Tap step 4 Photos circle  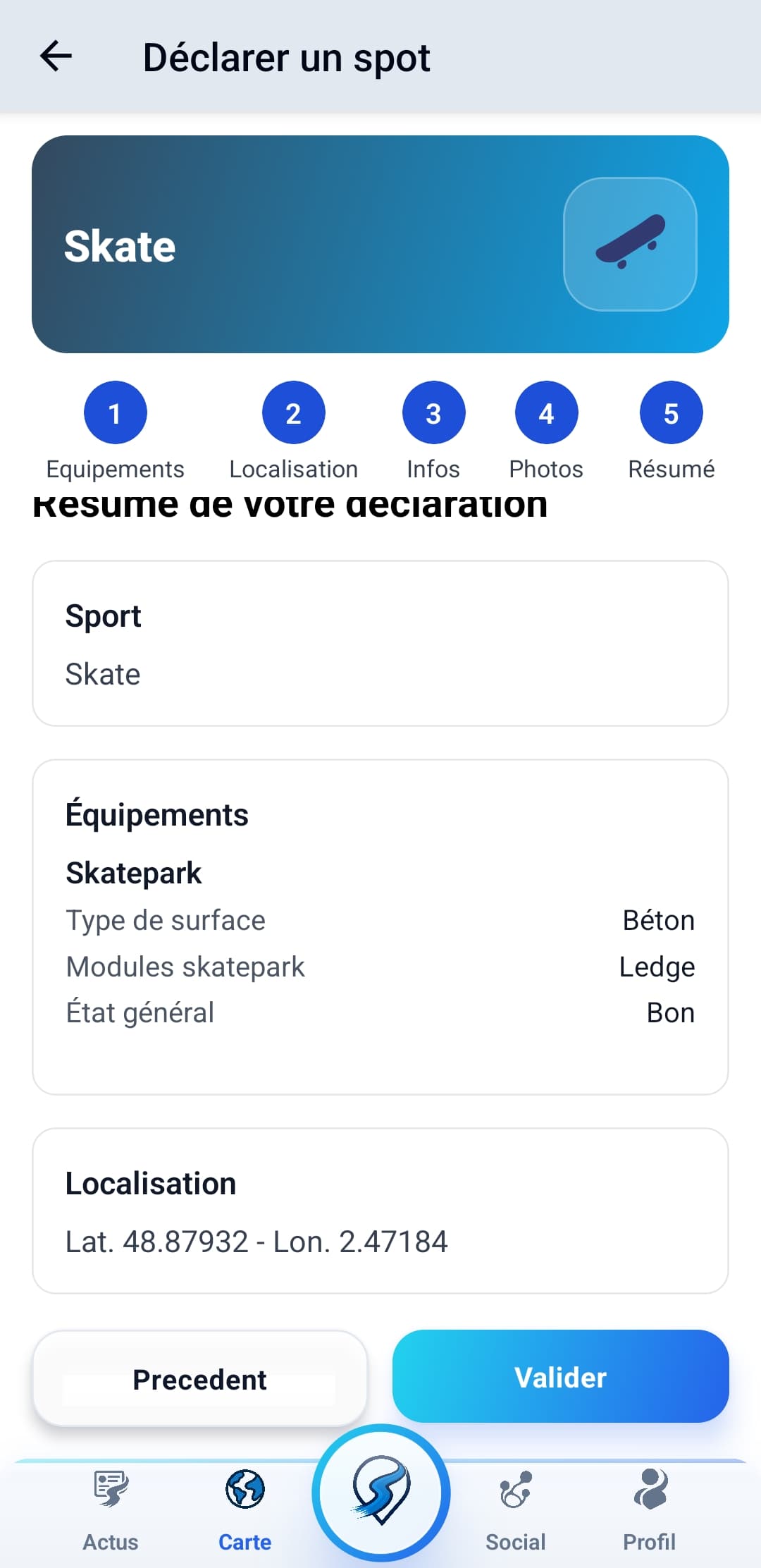(x=546, y=412)
